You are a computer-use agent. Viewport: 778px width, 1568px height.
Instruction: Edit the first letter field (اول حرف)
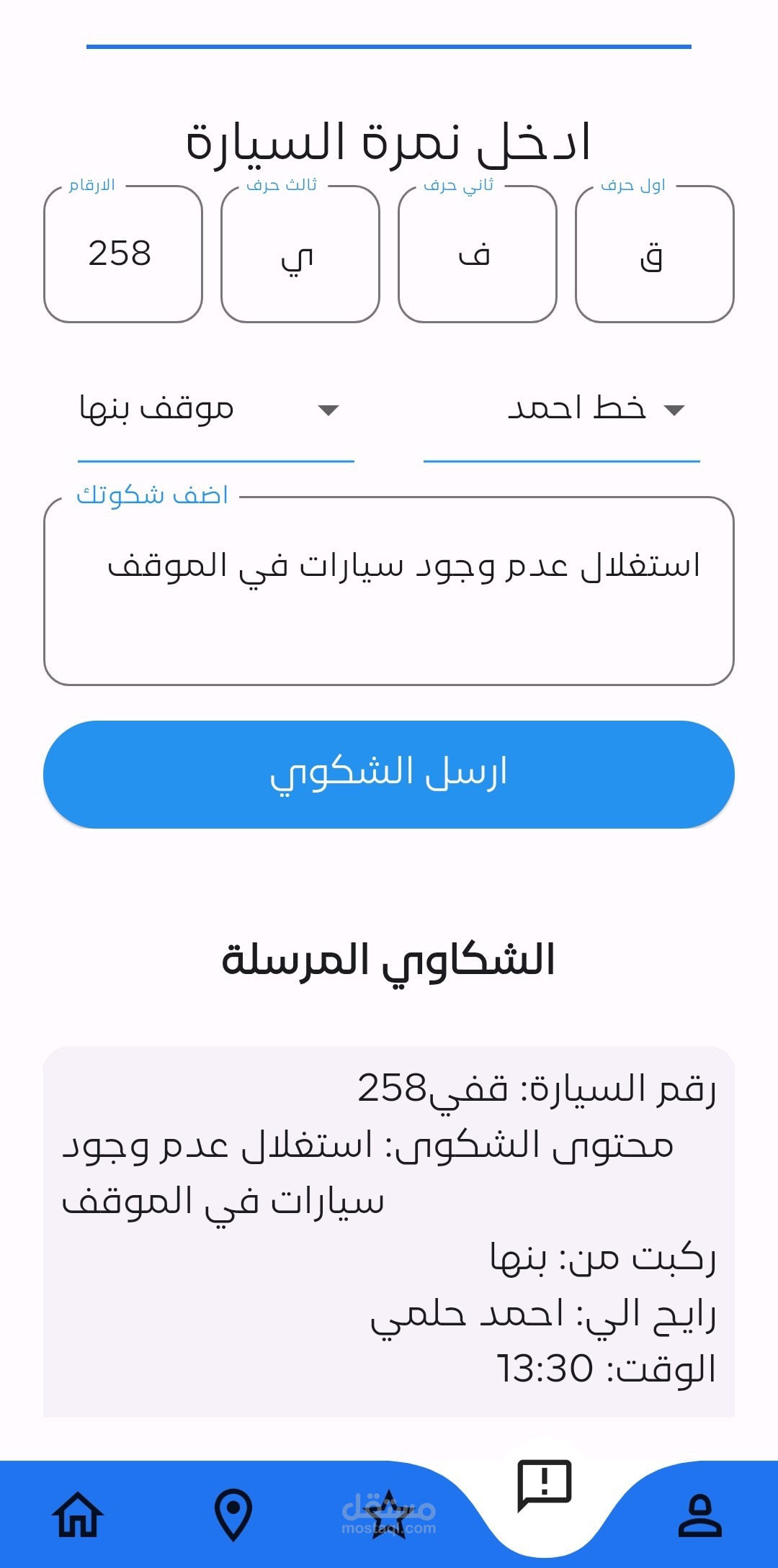coord(655,254)
